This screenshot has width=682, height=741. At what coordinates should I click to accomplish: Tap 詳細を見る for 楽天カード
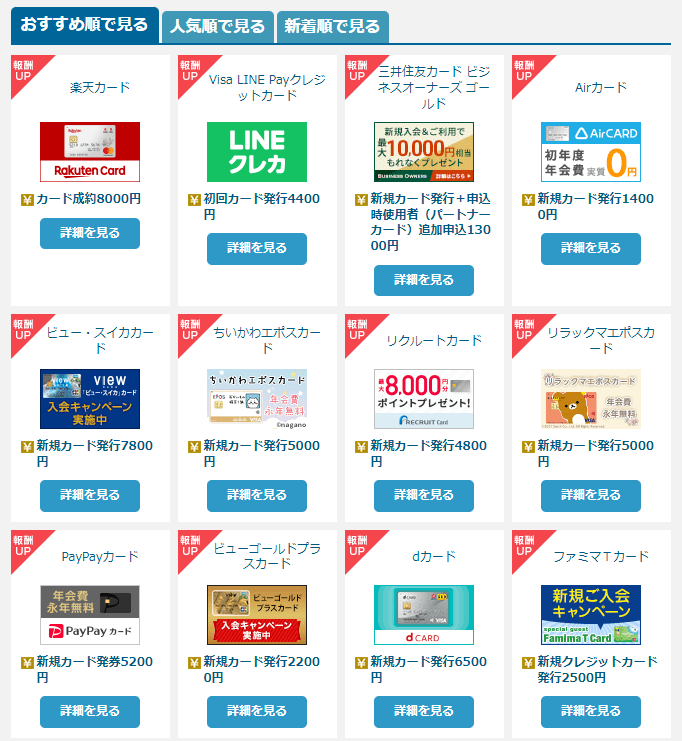[90, 233]
